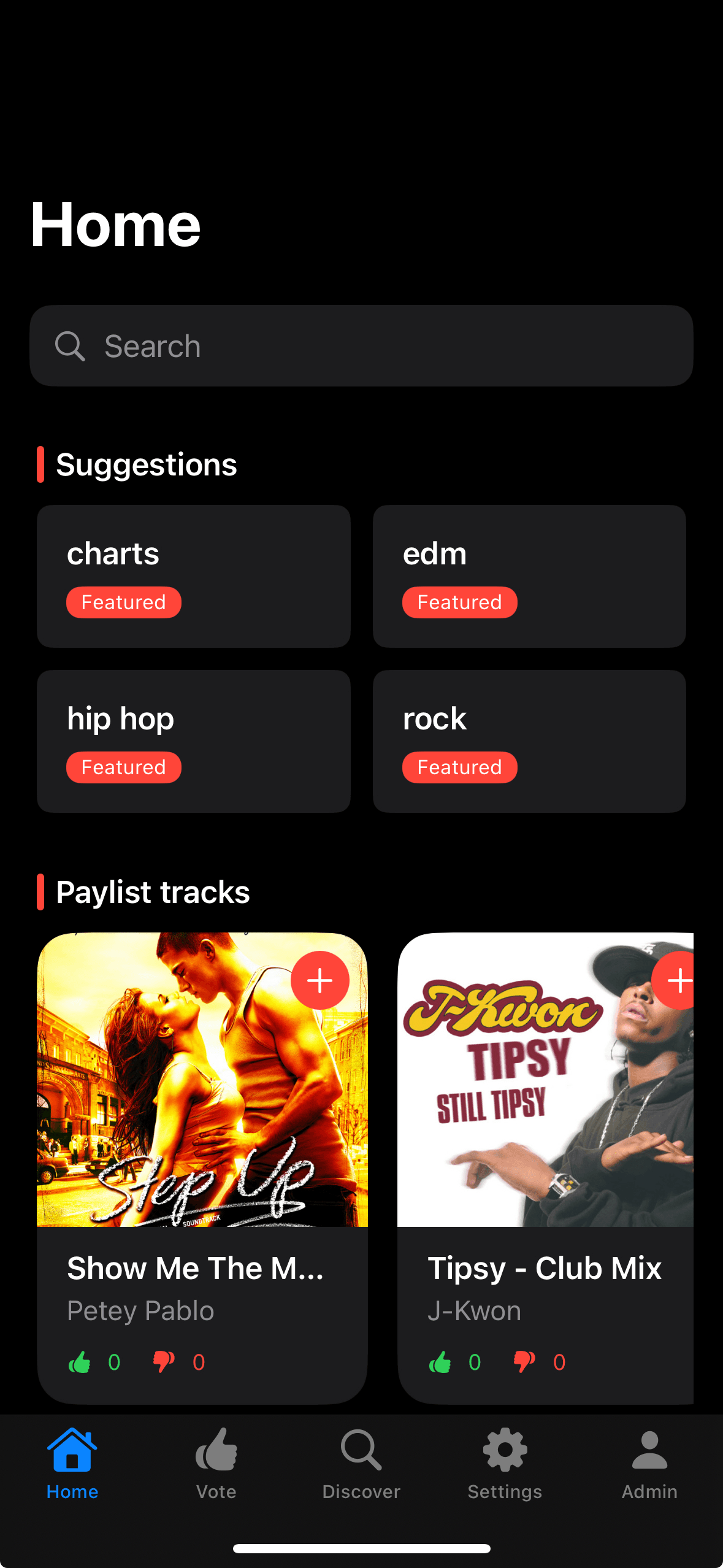The image size is (723, 1568).
Task: Downvote the Petey Pablo track
Action: click(x=164, y=1362)
